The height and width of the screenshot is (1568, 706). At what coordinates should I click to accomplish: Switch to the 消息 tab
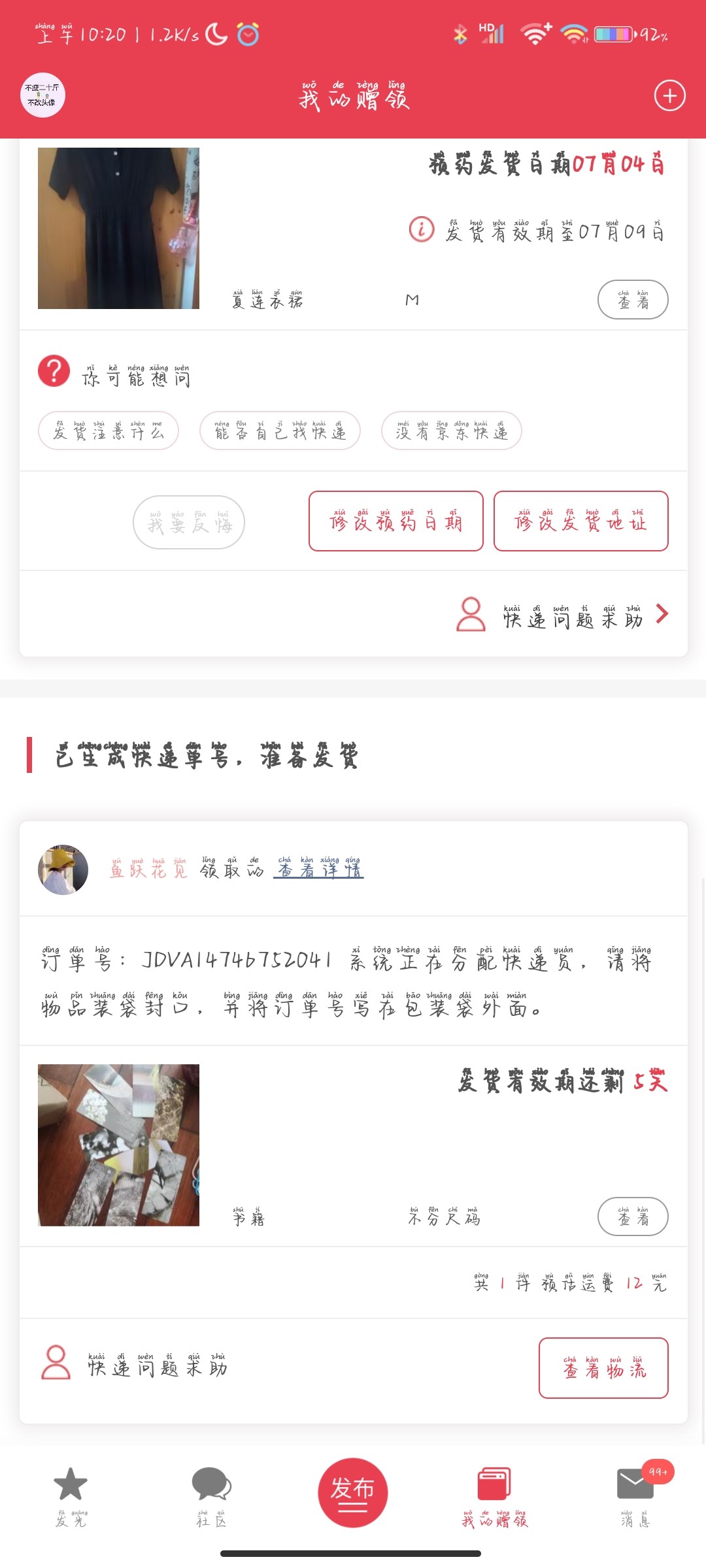click(635, 1493)
